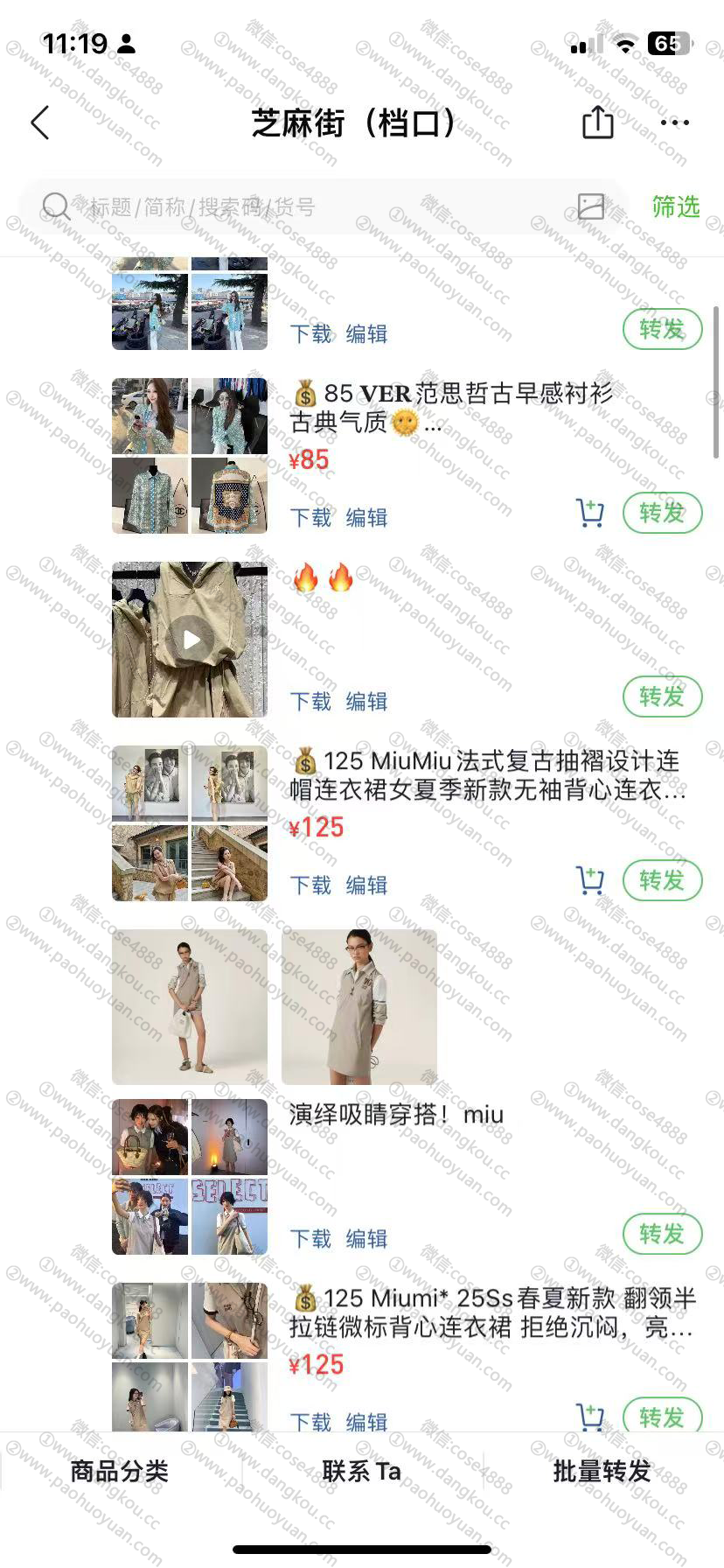Go back using the top-left arrow
Image resolution: width=724 pixels, height=1568 pixels.
coord(39,123)
